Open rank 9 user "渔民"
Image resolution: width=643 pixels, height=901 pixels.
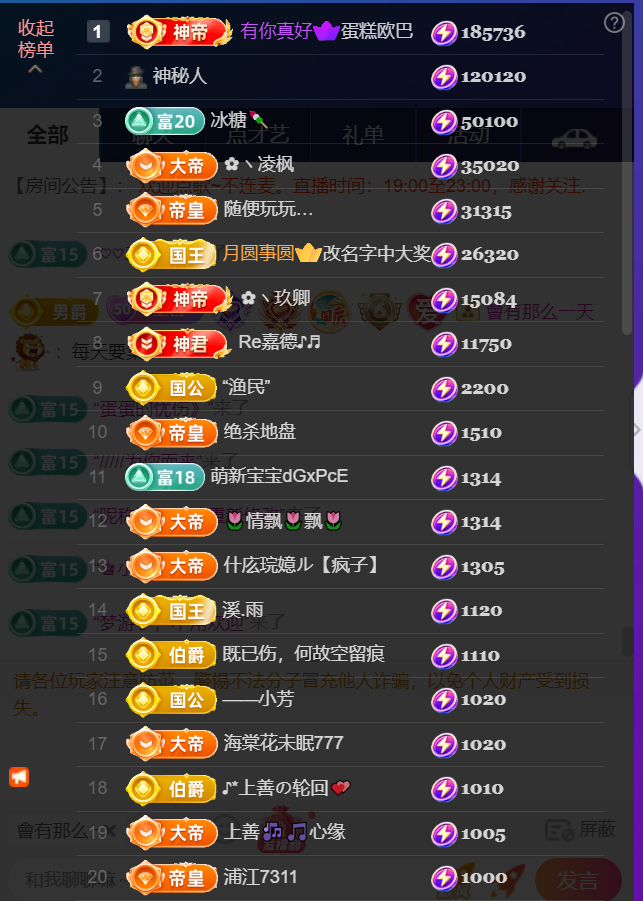[x=246, y=388]
